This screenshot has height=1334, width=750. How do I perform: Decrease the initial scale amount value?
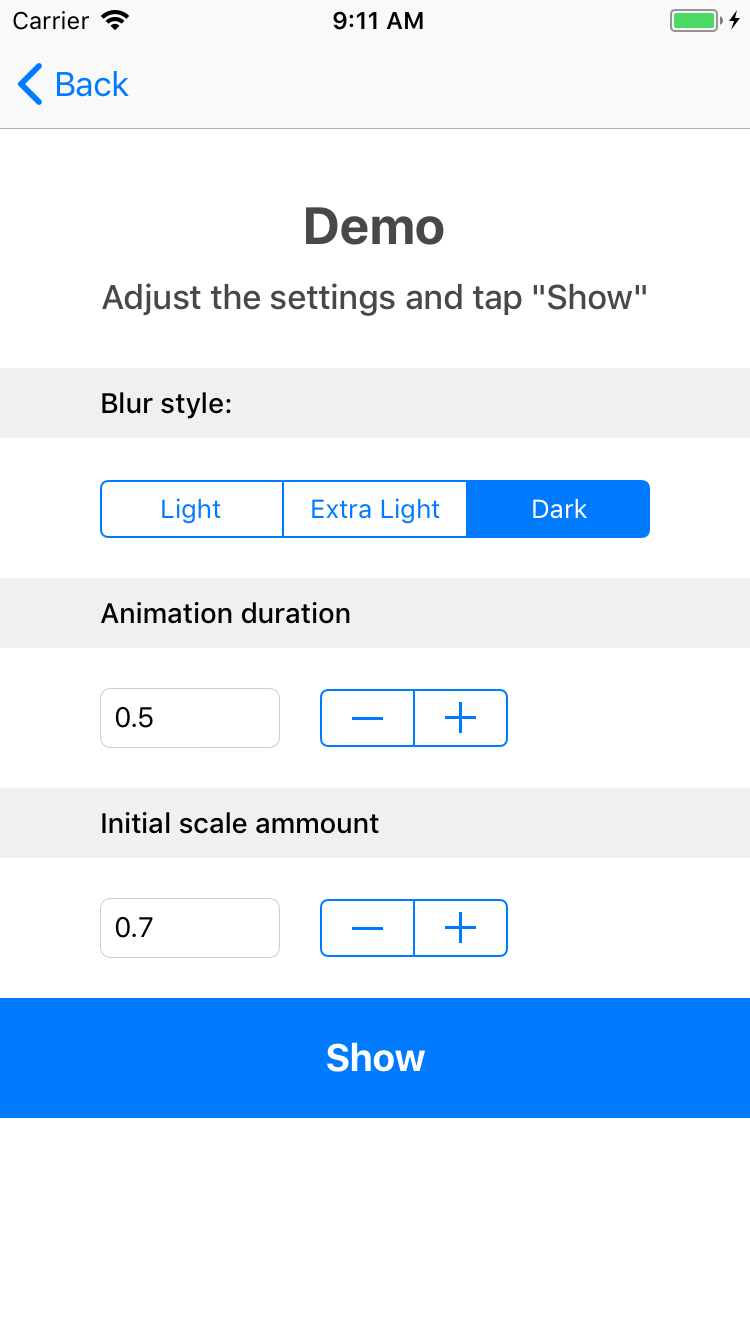click(x=367, y=928)
